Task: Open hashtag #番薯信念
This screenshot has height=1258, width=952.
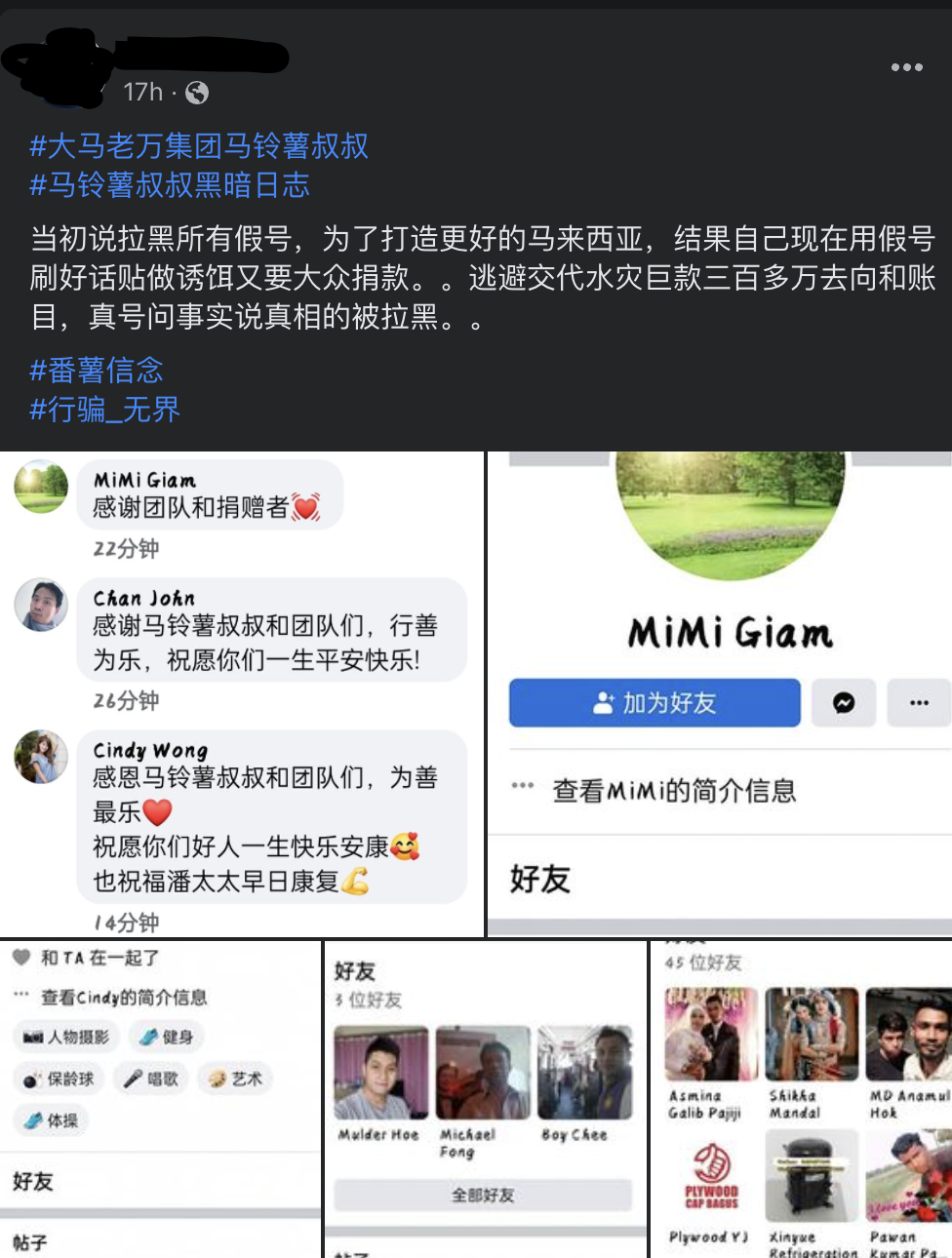Action: coord(97,371)
